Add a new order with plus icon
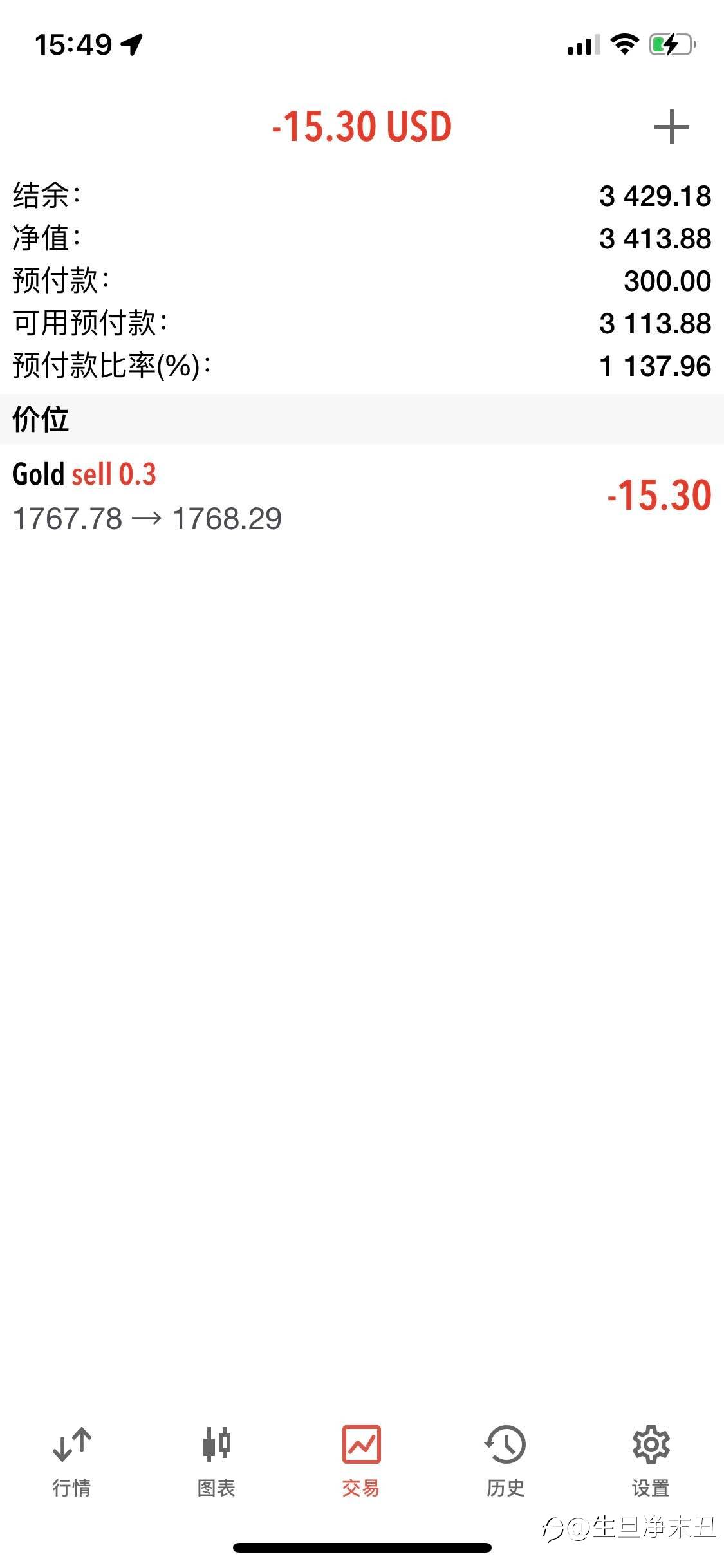The image size is (724, 1568). point(671,127)
